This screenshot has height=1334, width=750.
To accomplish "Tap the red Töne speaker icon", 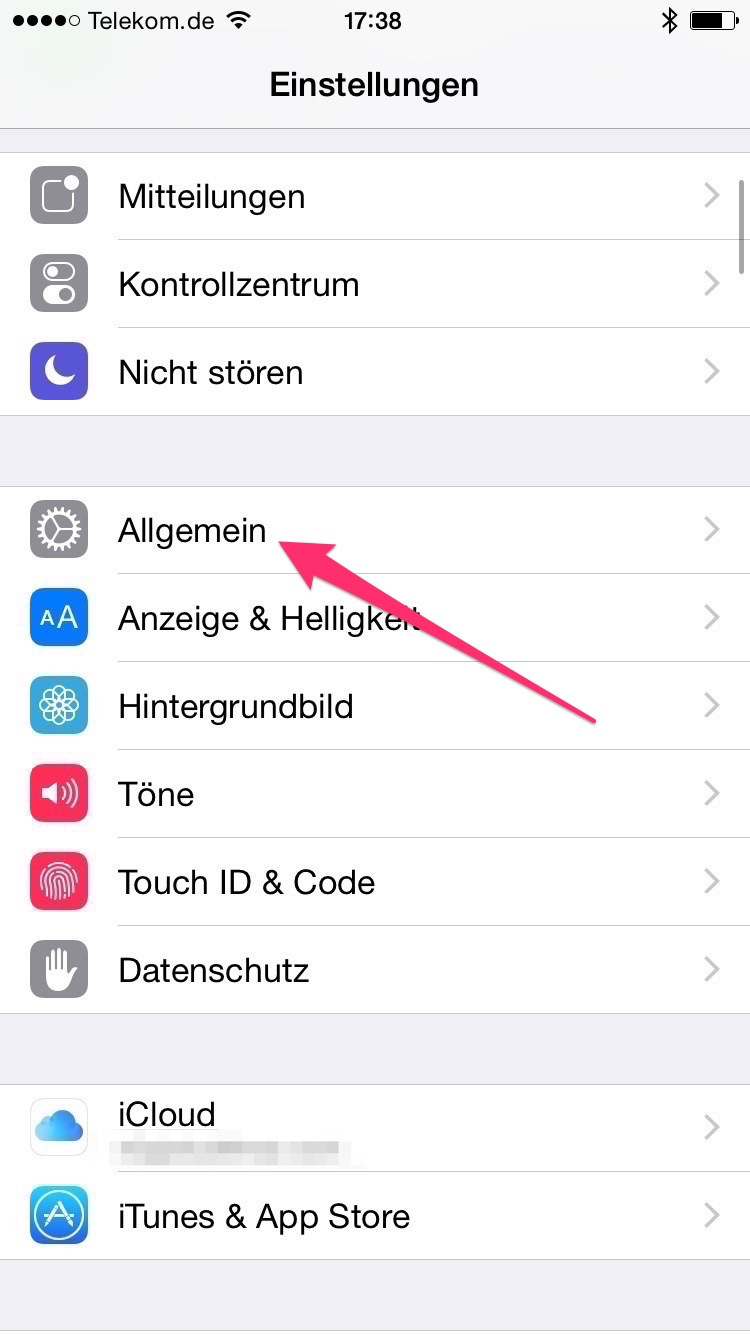I will 58,793.
